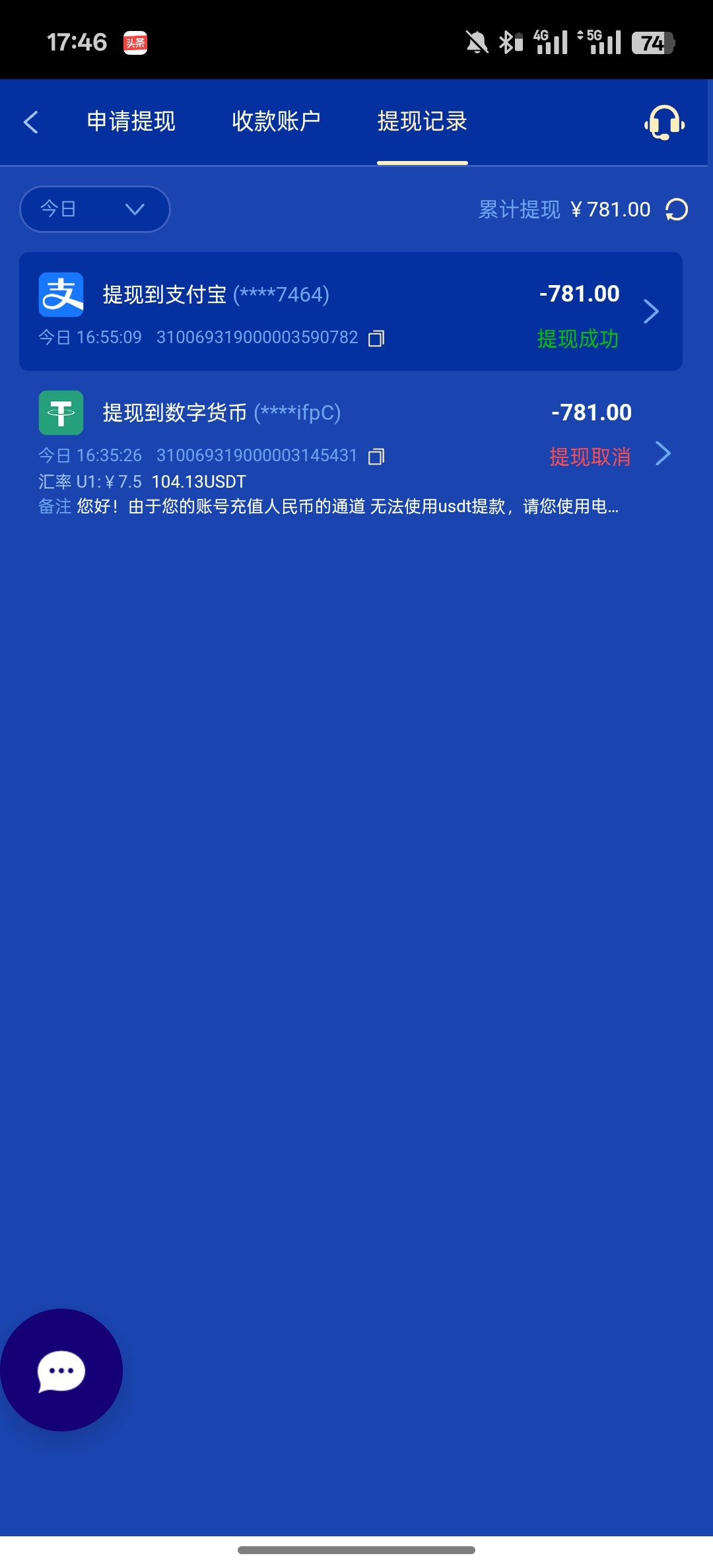Copy order number ending in 3590782

[376, 339]
